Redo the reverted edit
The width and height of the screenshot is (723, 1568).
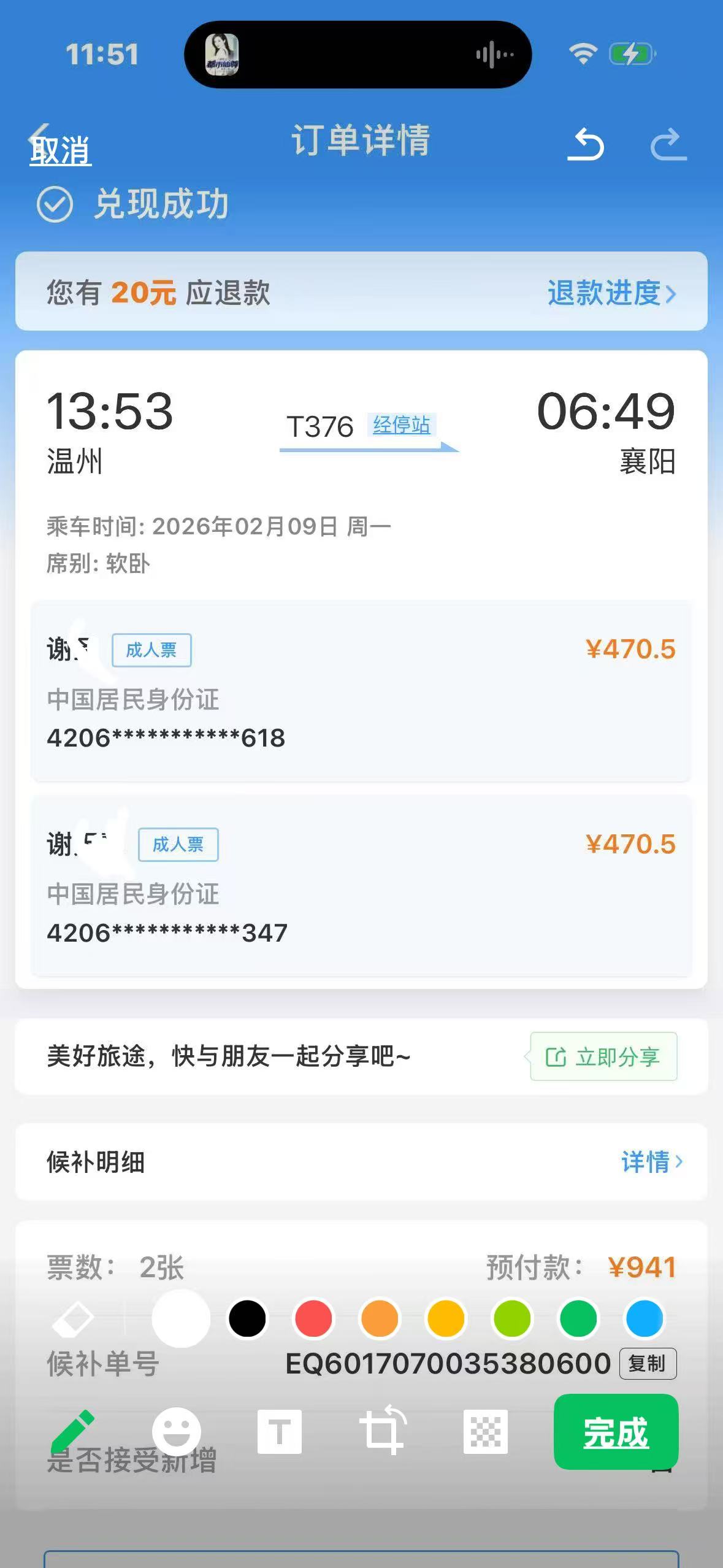tap(668, 145)
